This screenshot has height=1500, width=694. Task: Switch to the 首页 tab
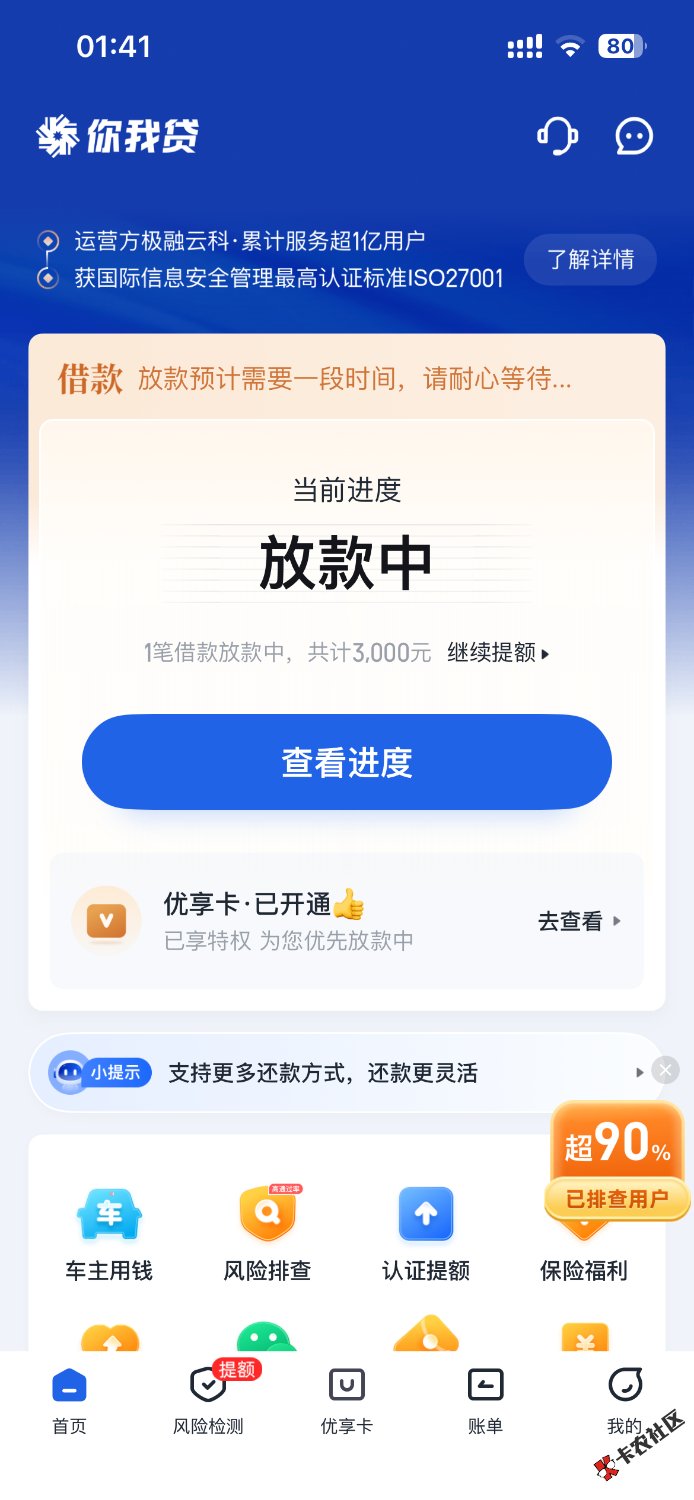tap(69, 1400)
